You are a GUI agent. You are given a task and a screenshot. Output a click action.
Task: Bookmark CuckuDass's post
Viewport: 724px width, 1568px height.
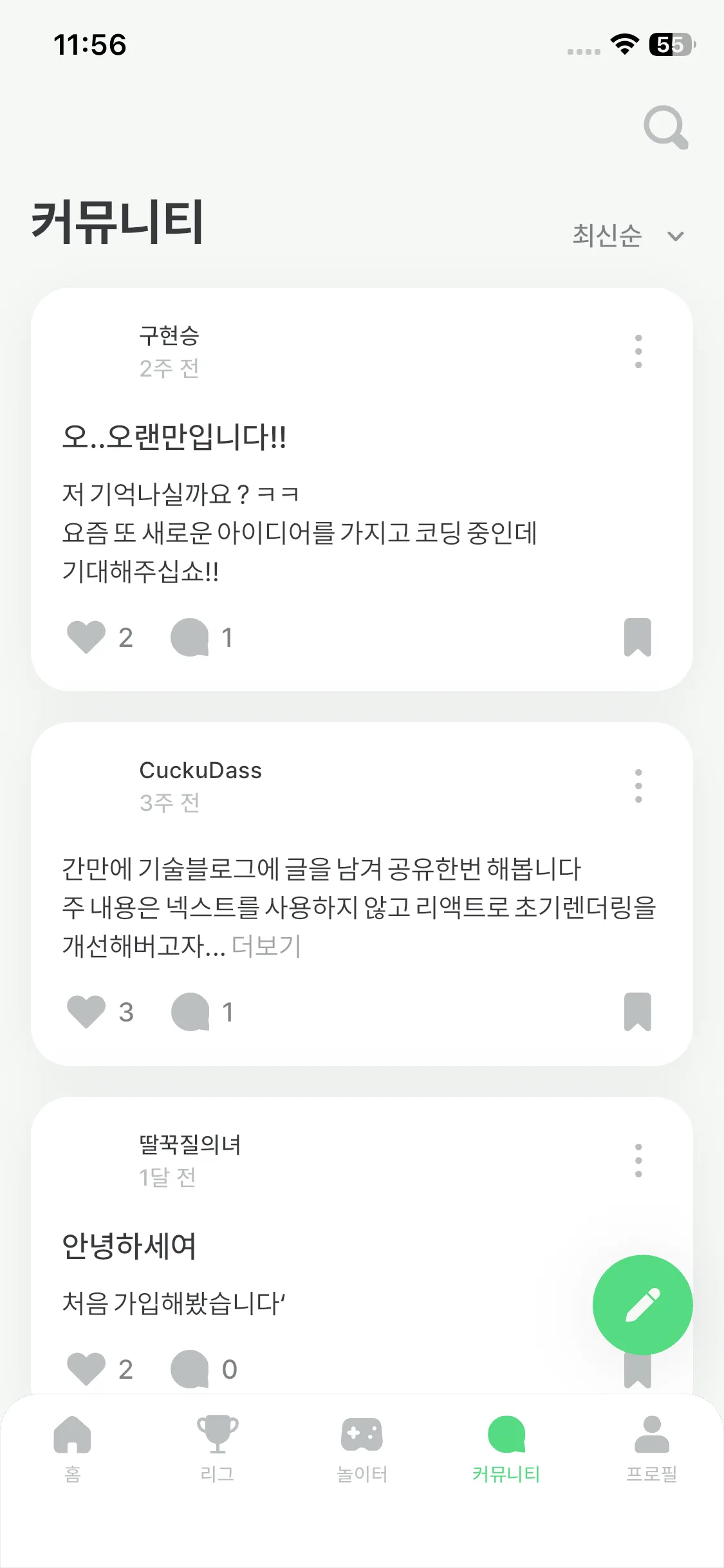637,1012
